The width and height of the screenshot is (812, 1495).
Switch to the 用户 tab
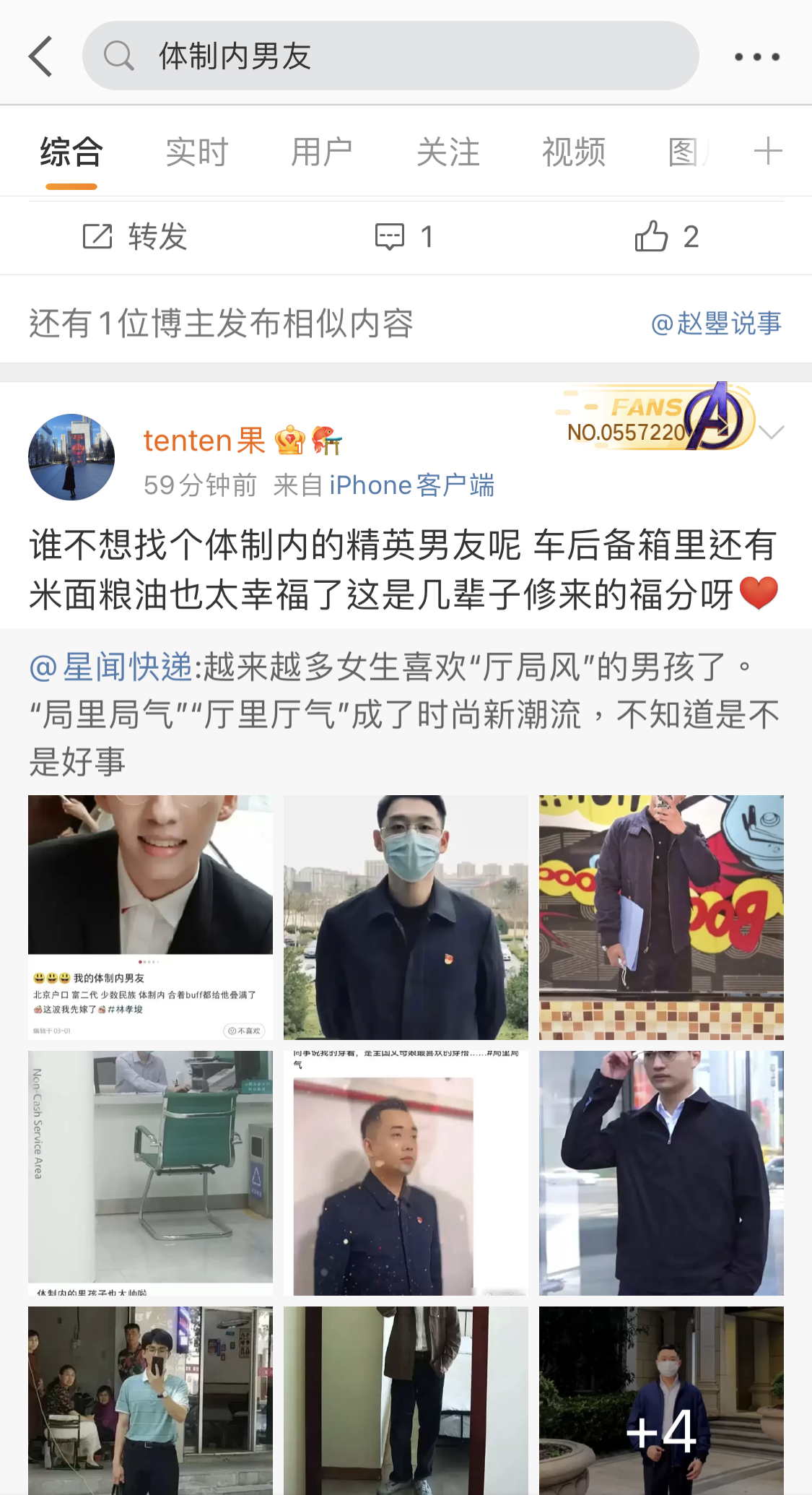(322, 152)
